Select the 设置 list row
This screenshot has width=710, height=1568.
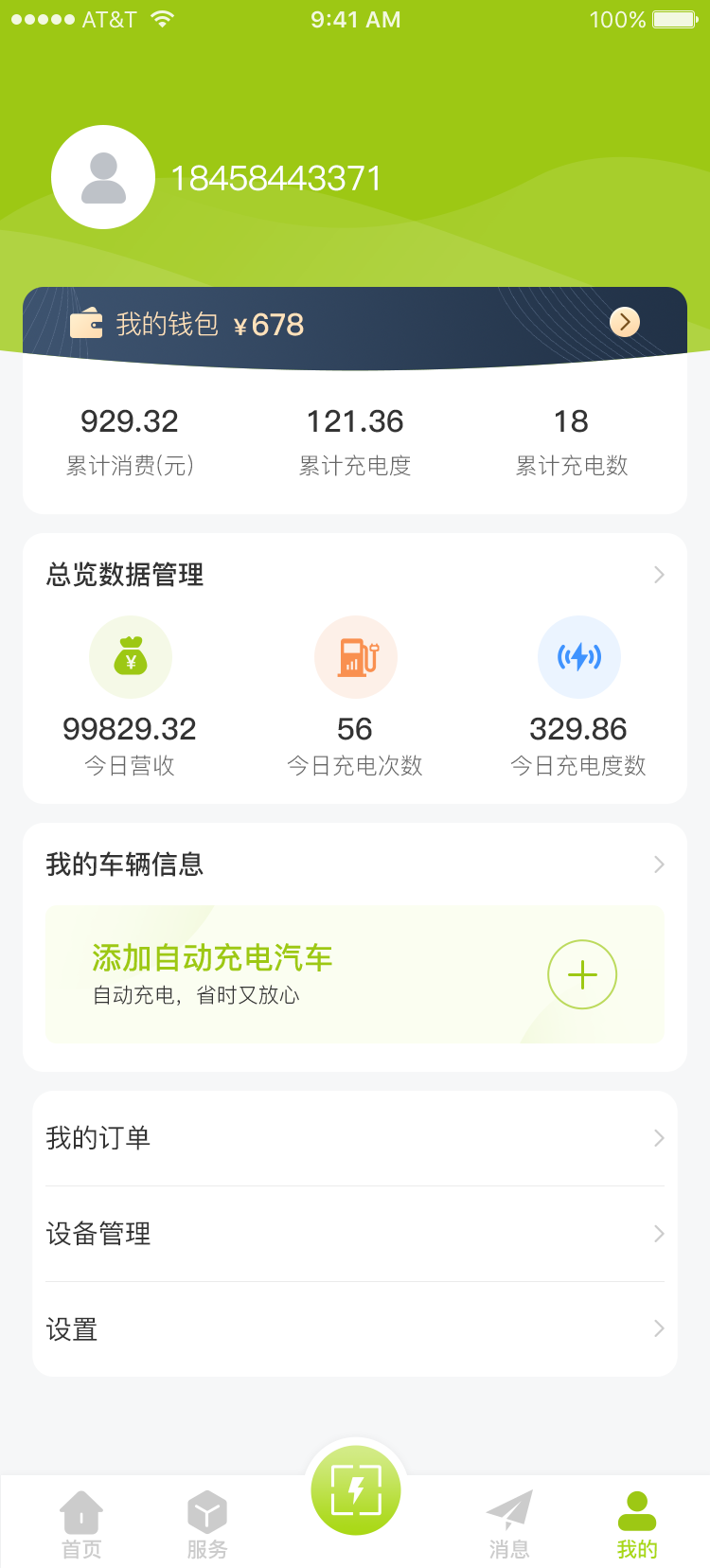pos(355,1328)
